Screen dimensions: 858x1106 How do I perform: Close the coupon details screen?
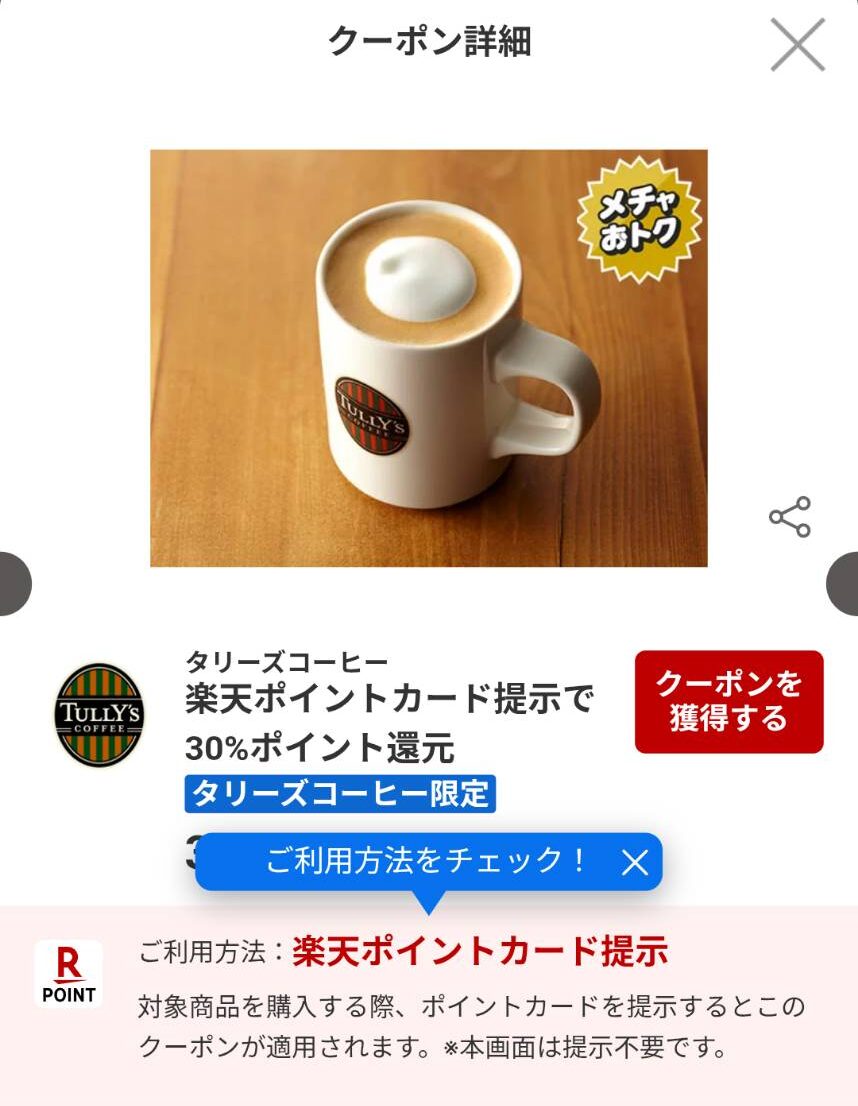point(797,45)
